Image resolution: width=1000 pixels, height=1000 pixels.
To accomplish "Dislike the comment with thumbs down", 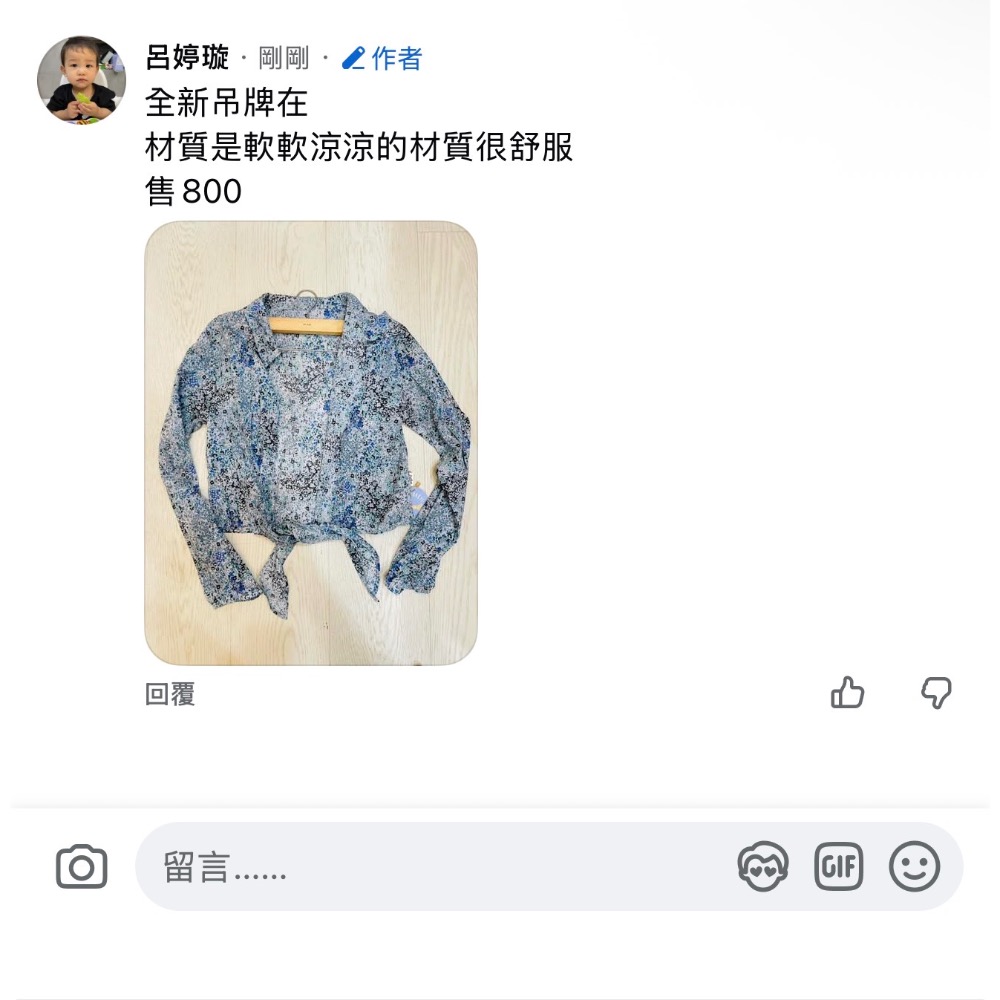I will (x=936, y=693).
